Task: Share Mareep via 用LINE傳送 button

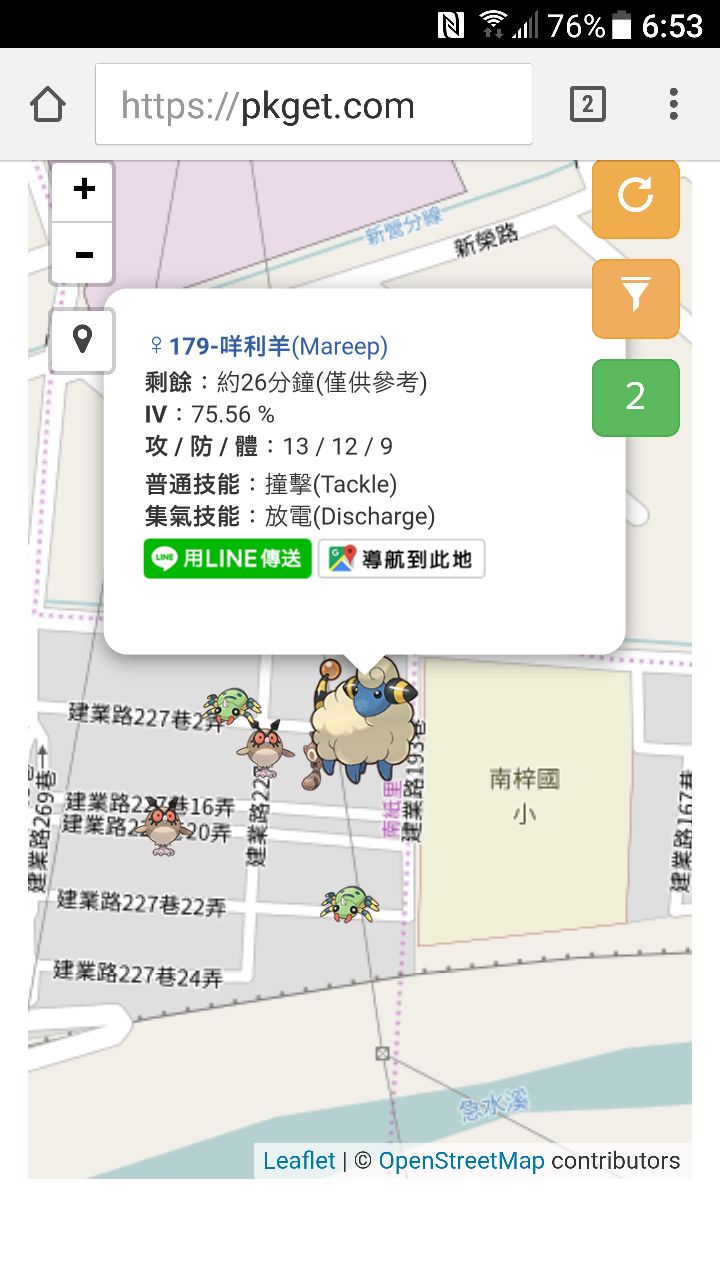Action: 227,558
